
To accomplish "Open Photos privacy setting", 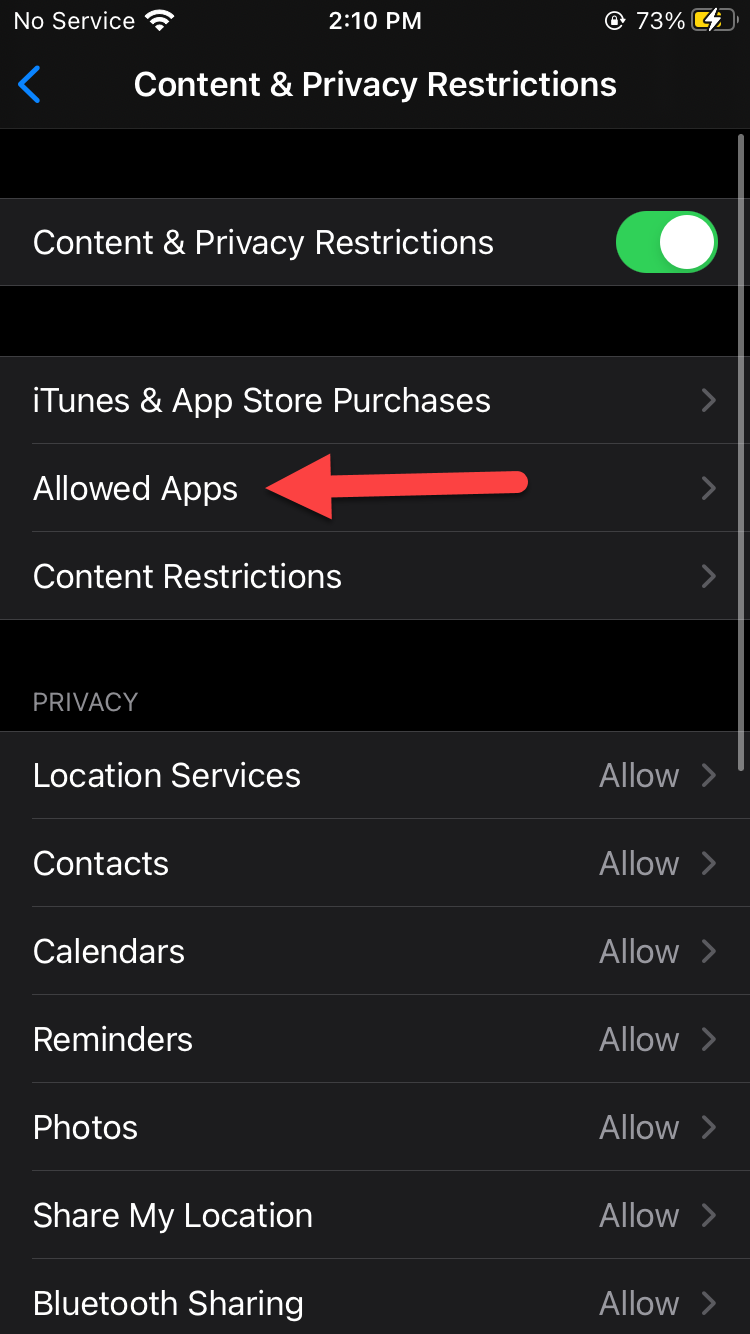I will [375, 1128].
